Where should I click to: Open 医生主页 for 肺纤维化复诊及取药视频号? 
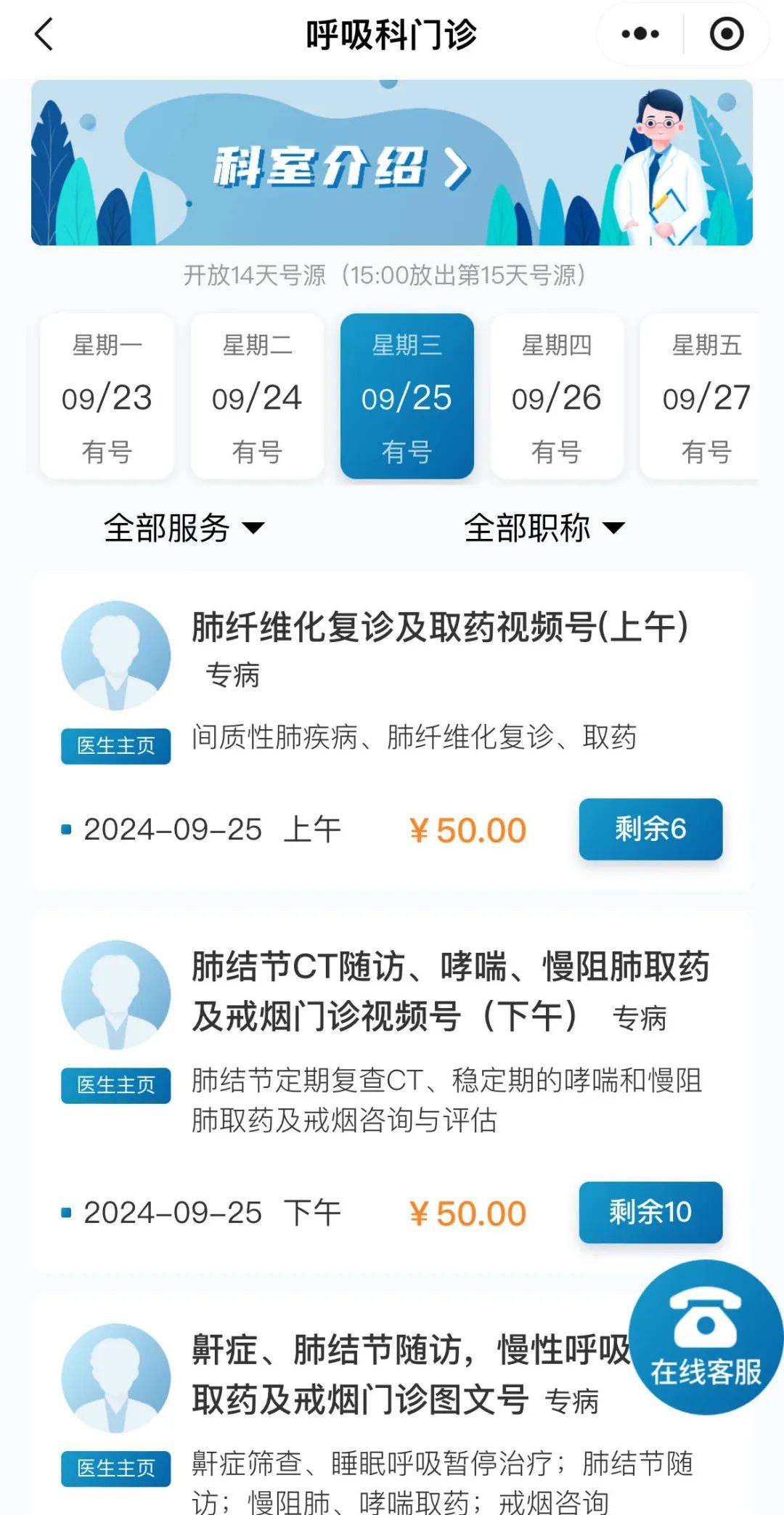tap(116, 746)
